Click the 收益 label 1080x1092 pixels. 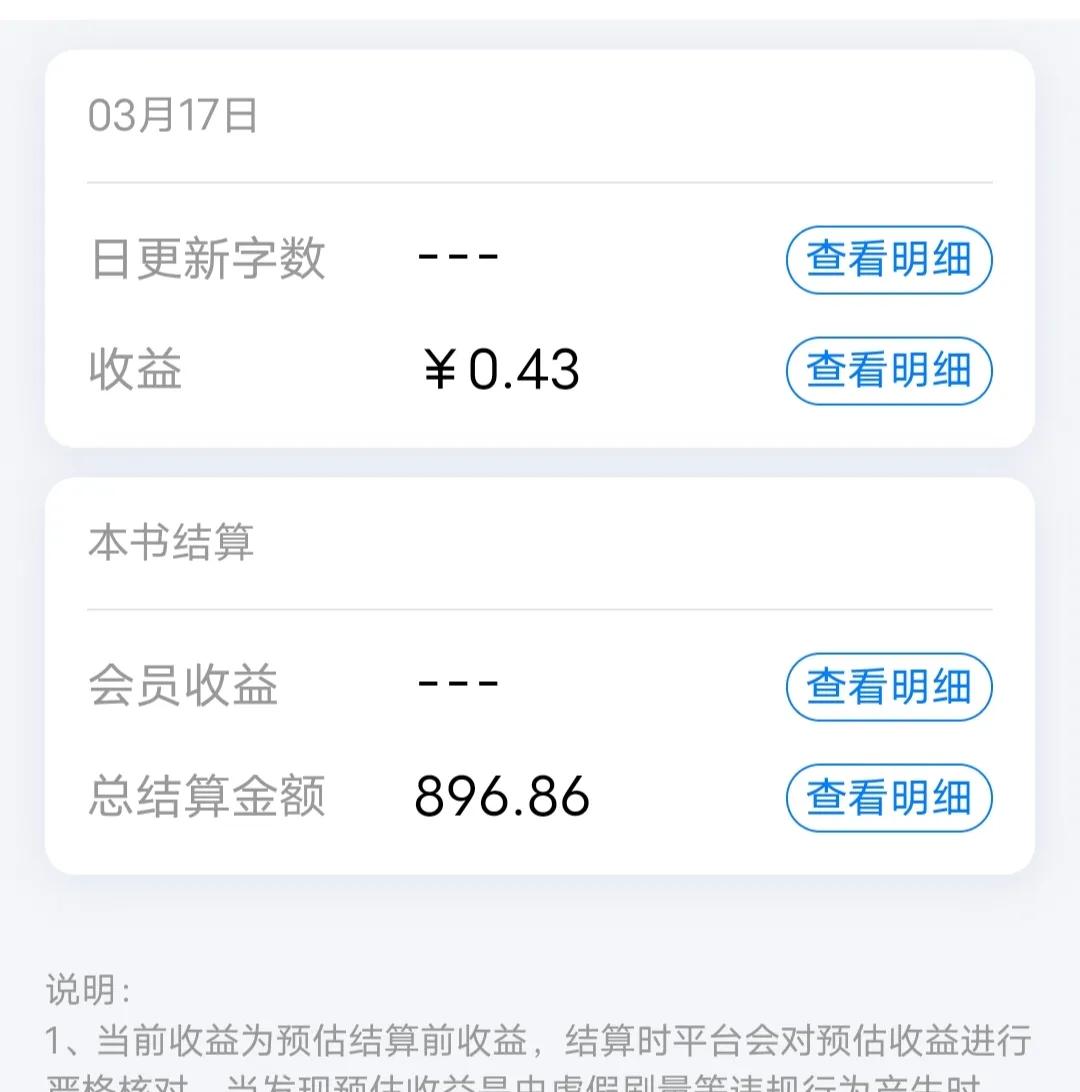(x=134, y=370)
